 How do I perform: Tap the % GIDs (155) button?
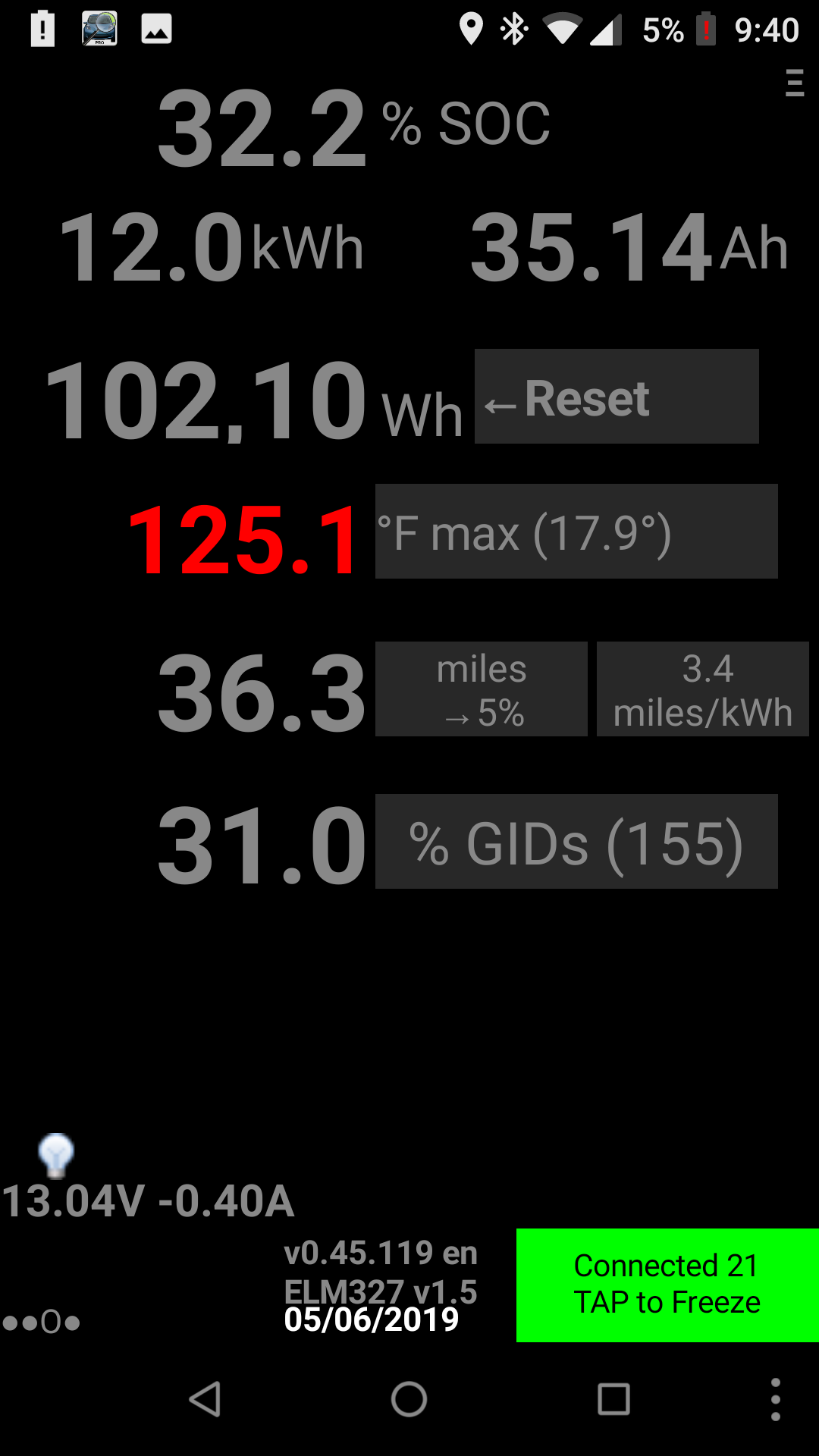[576, 842]
